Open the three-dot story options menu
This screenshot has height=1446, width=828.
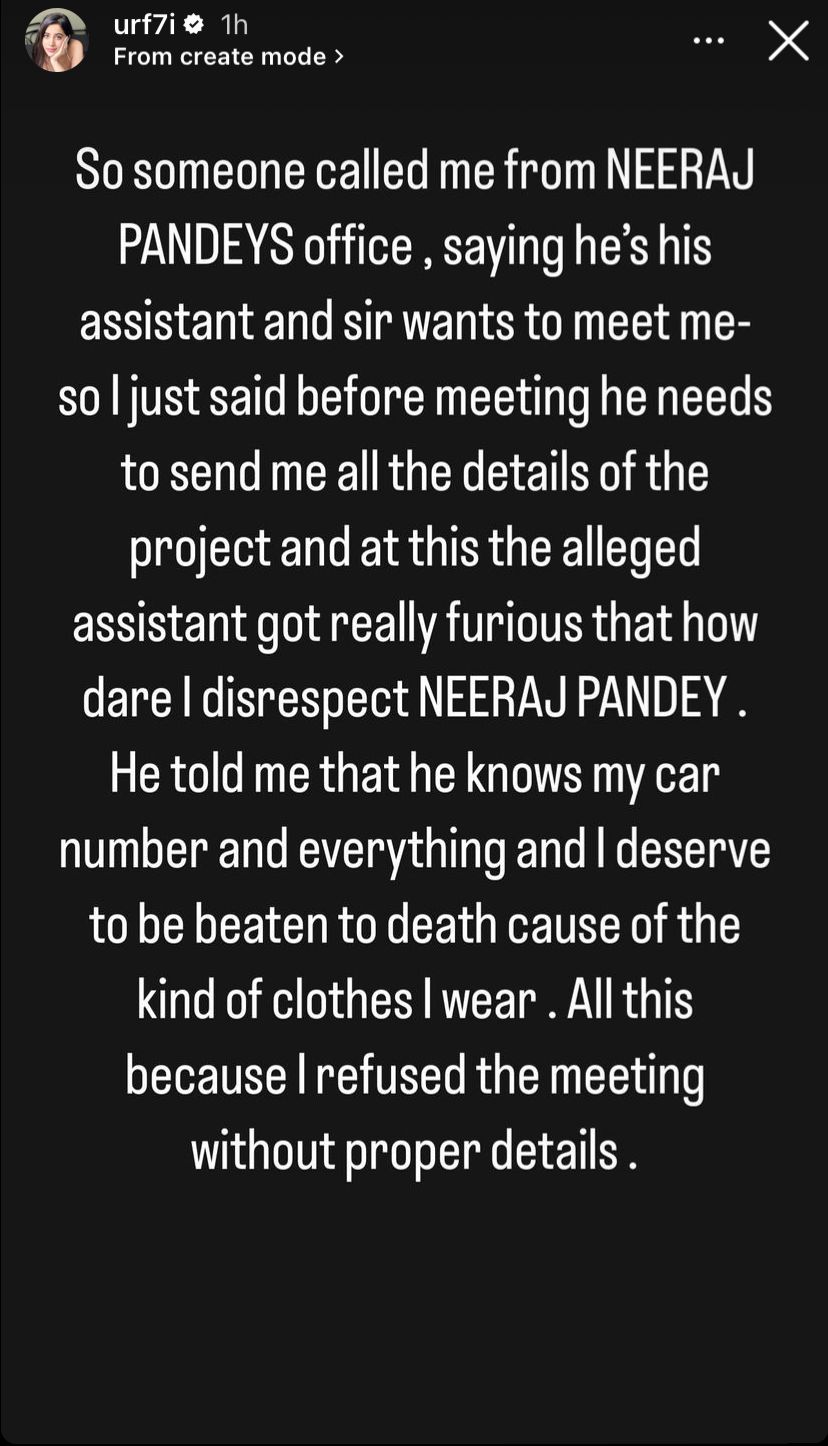click(709, 38)
